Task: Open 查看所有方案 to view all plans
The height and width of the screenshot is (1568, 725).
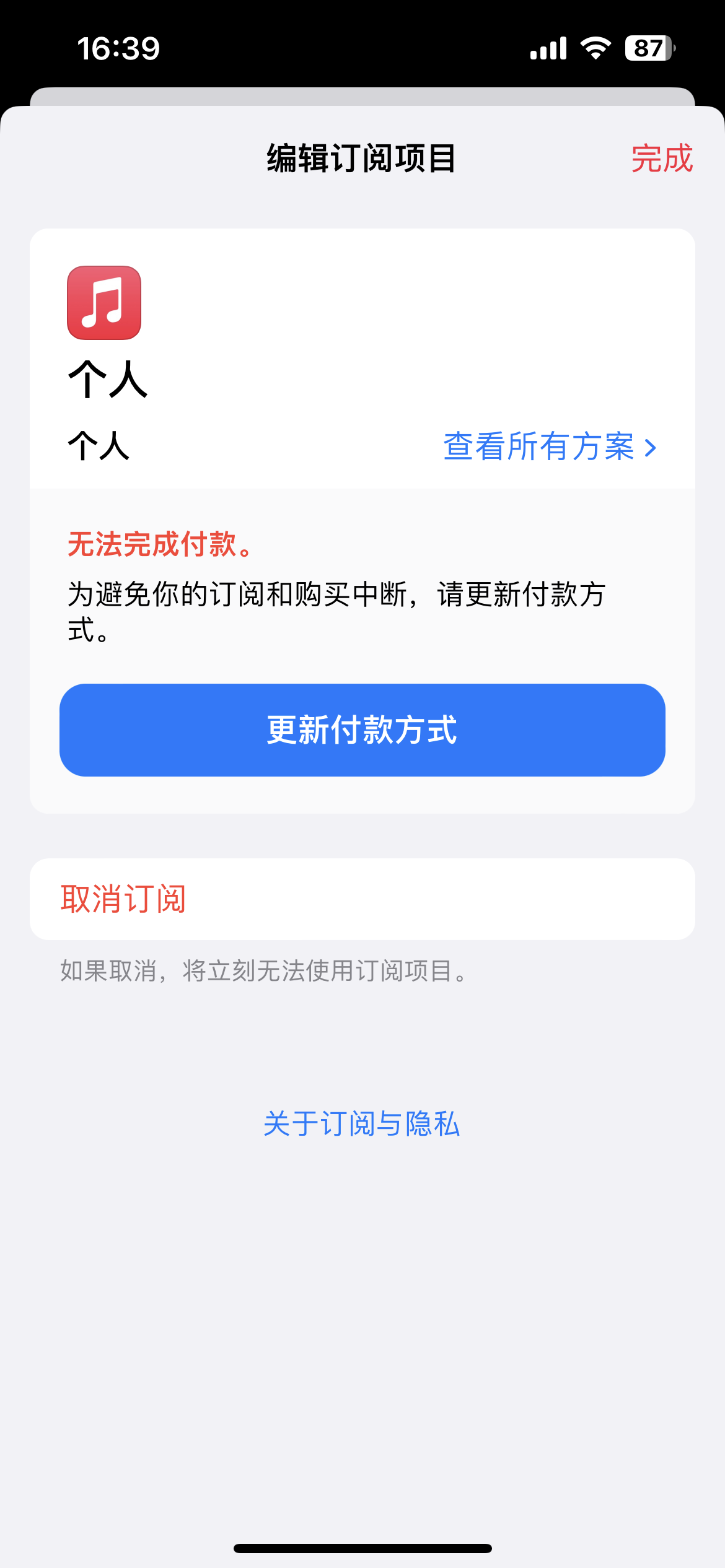Action: 549,446
